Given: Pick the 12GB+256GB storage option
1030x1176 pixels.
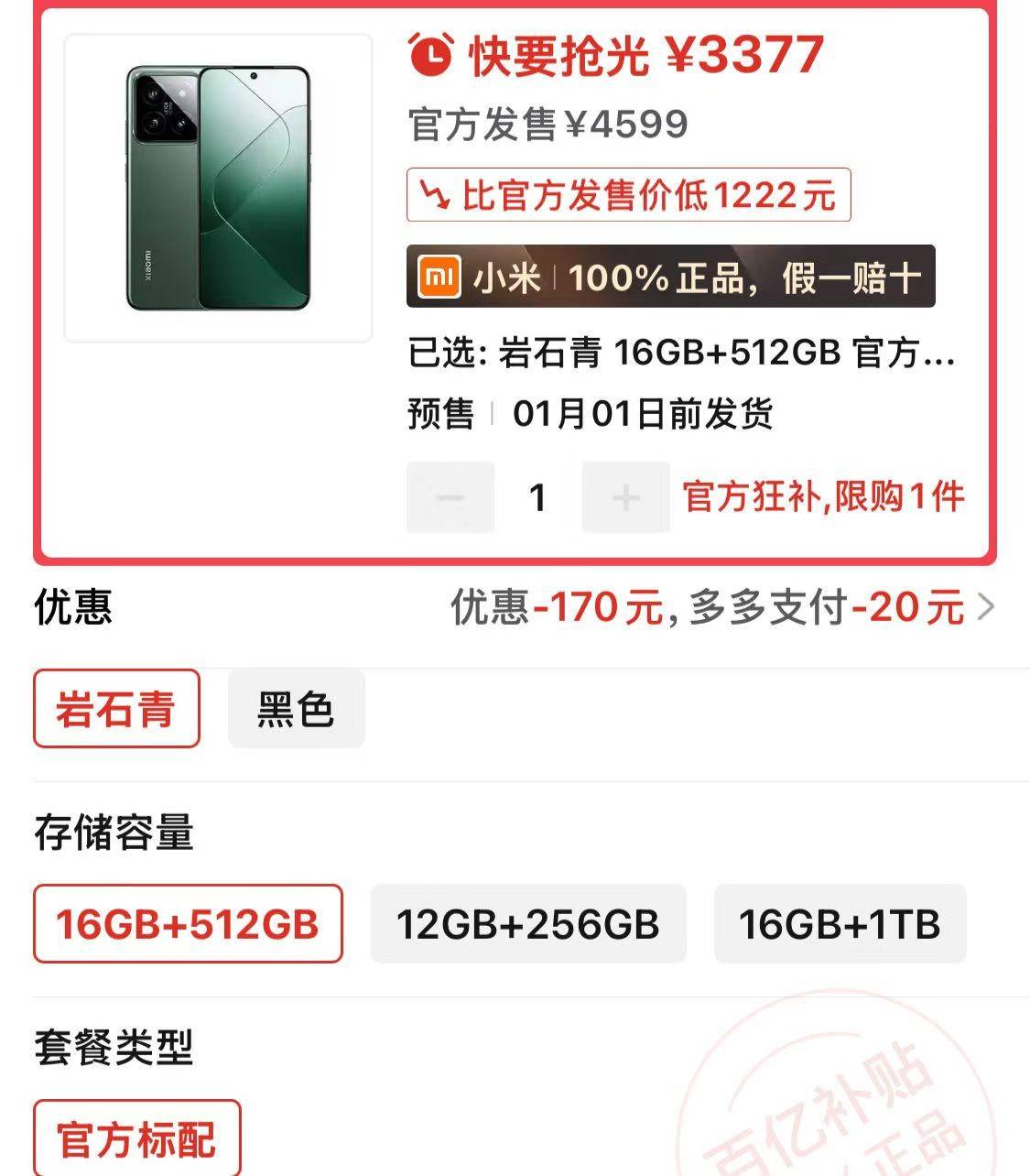Looking at the screenshot, I should pos(527,923).
